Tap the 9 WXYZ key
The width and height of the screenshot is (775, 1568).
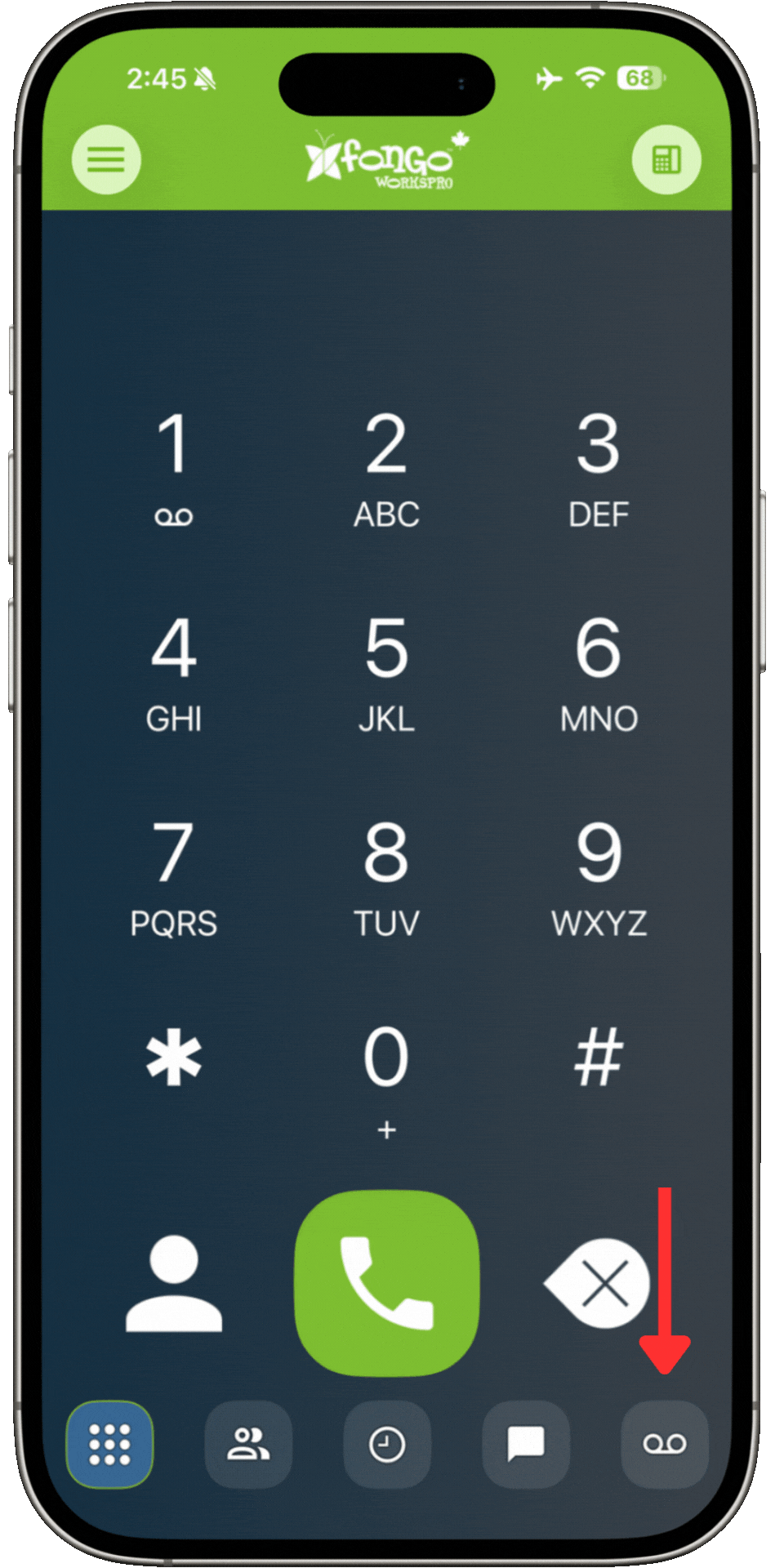599,876
